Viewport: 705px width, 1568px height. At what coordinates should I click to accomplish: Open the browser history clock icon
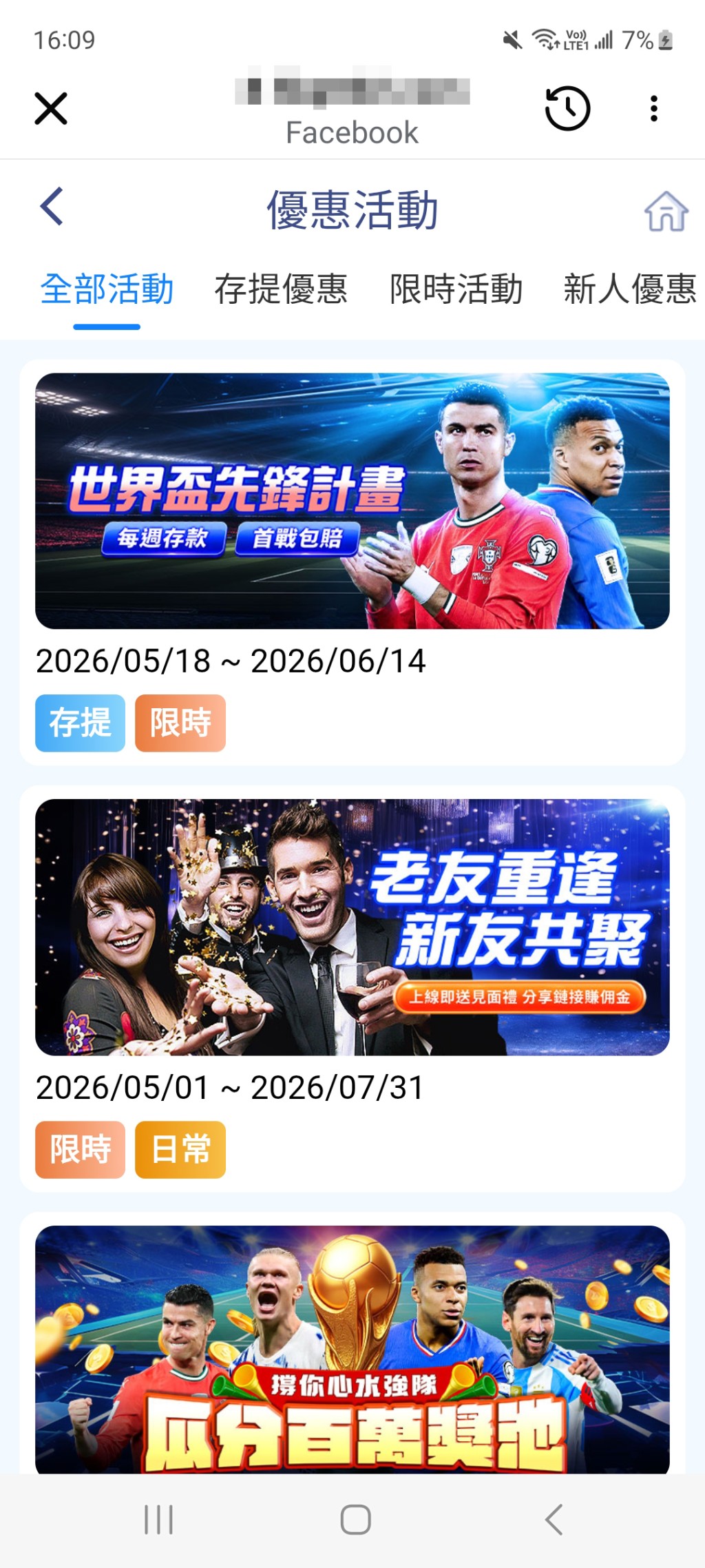pyautogui.click(x=567, y=109)
